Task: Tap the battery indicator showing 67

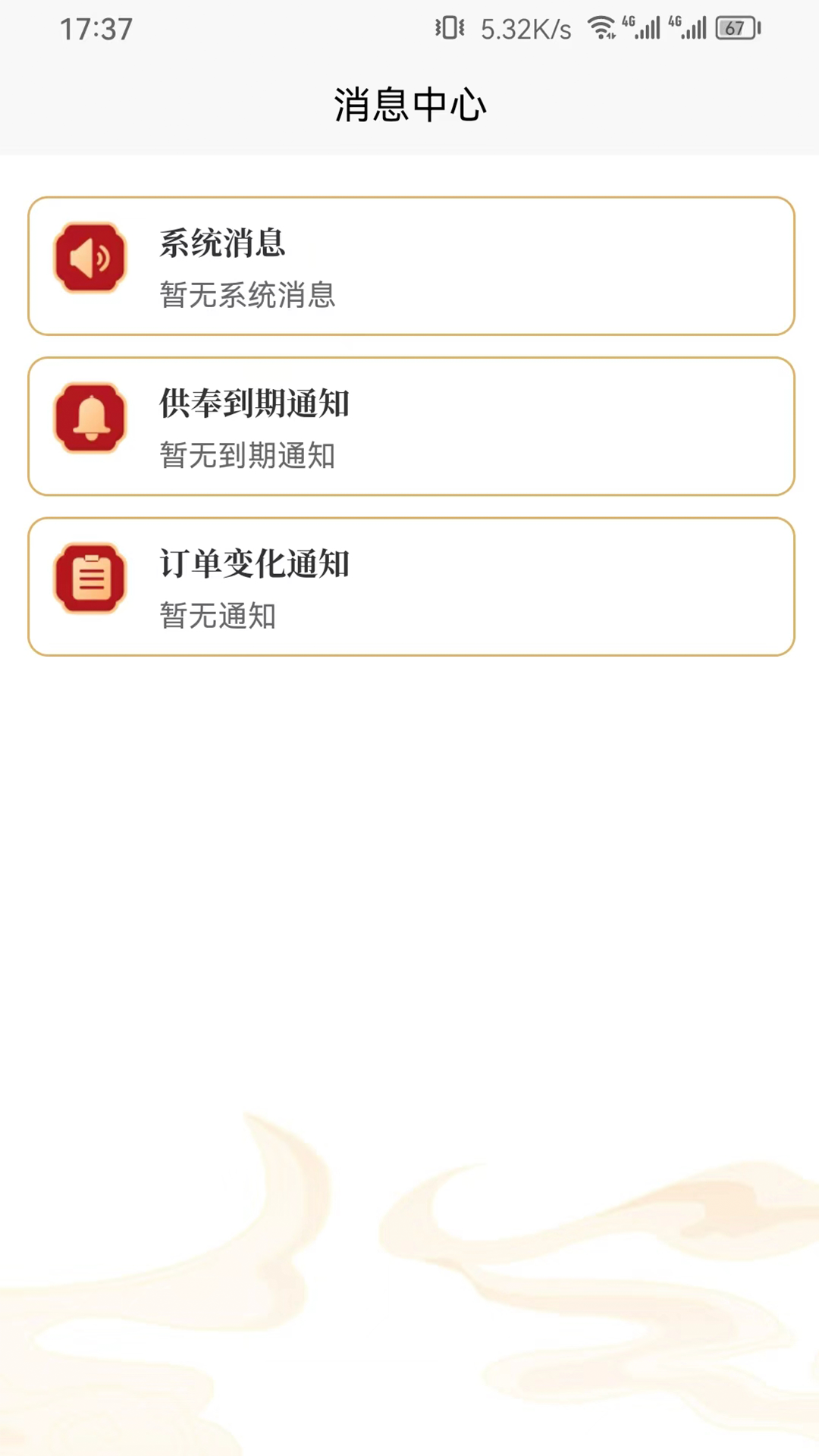Action: (733, 29)
